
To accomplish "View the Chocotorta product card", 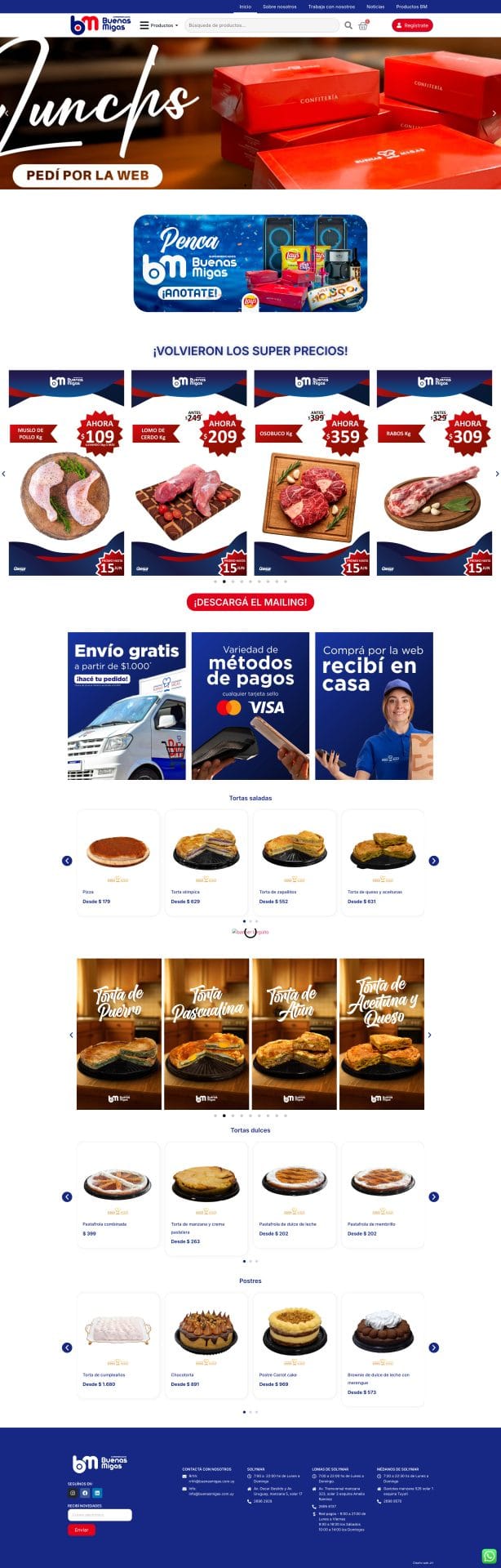I will click(206, 1350).
